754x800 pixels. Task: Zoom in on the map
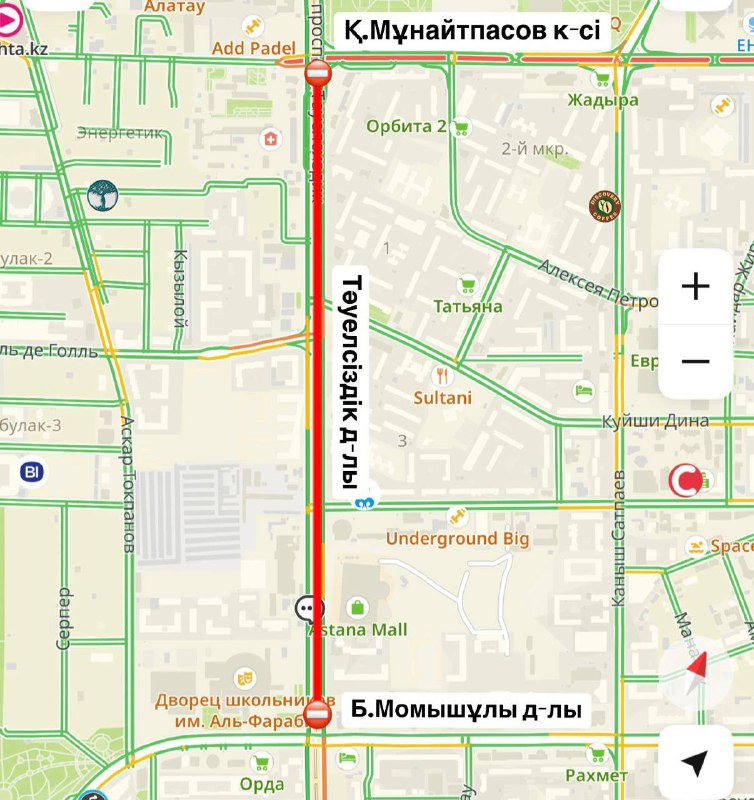[695, 287]
